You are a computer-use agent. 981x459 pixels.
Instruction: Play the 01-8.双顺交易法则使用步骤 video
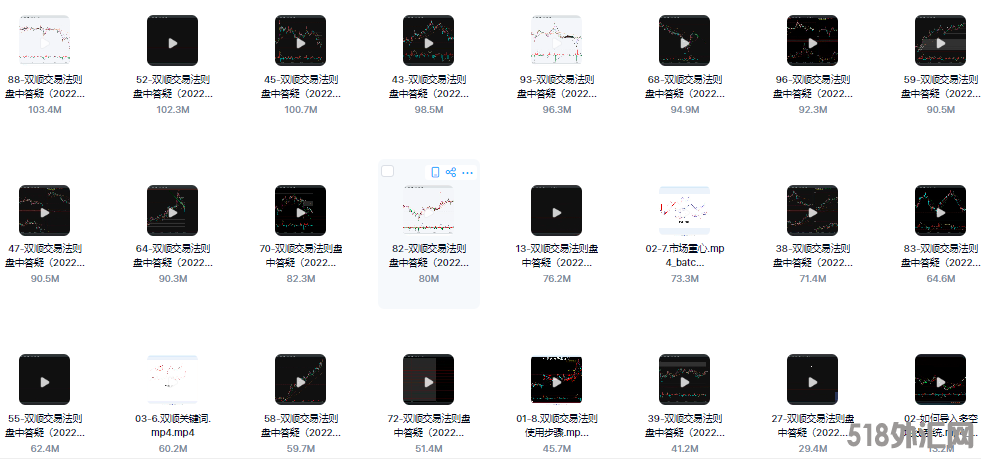pos(556,380)
